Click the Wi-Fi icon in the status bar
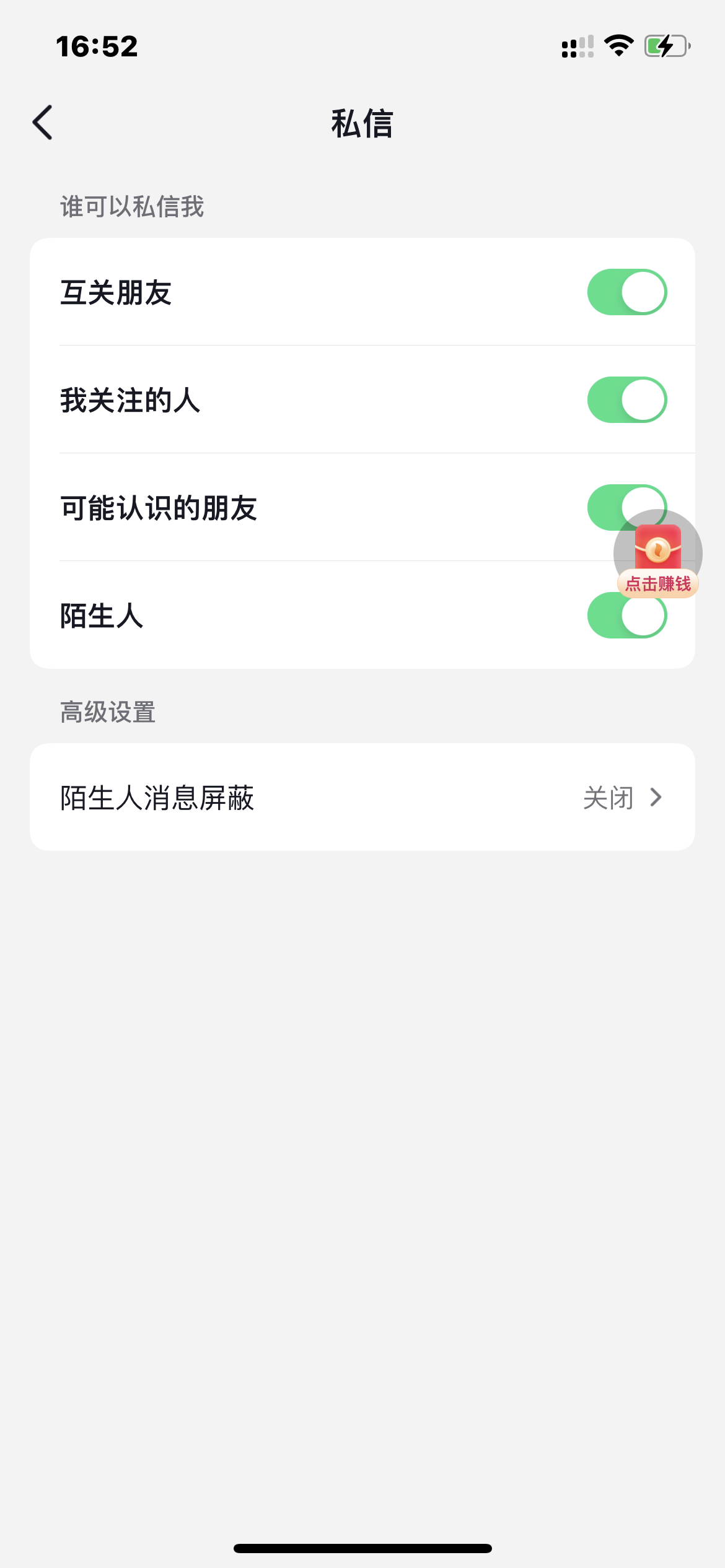The width and height of the screenshot is (725, 1568). click(x=618, y=44)
